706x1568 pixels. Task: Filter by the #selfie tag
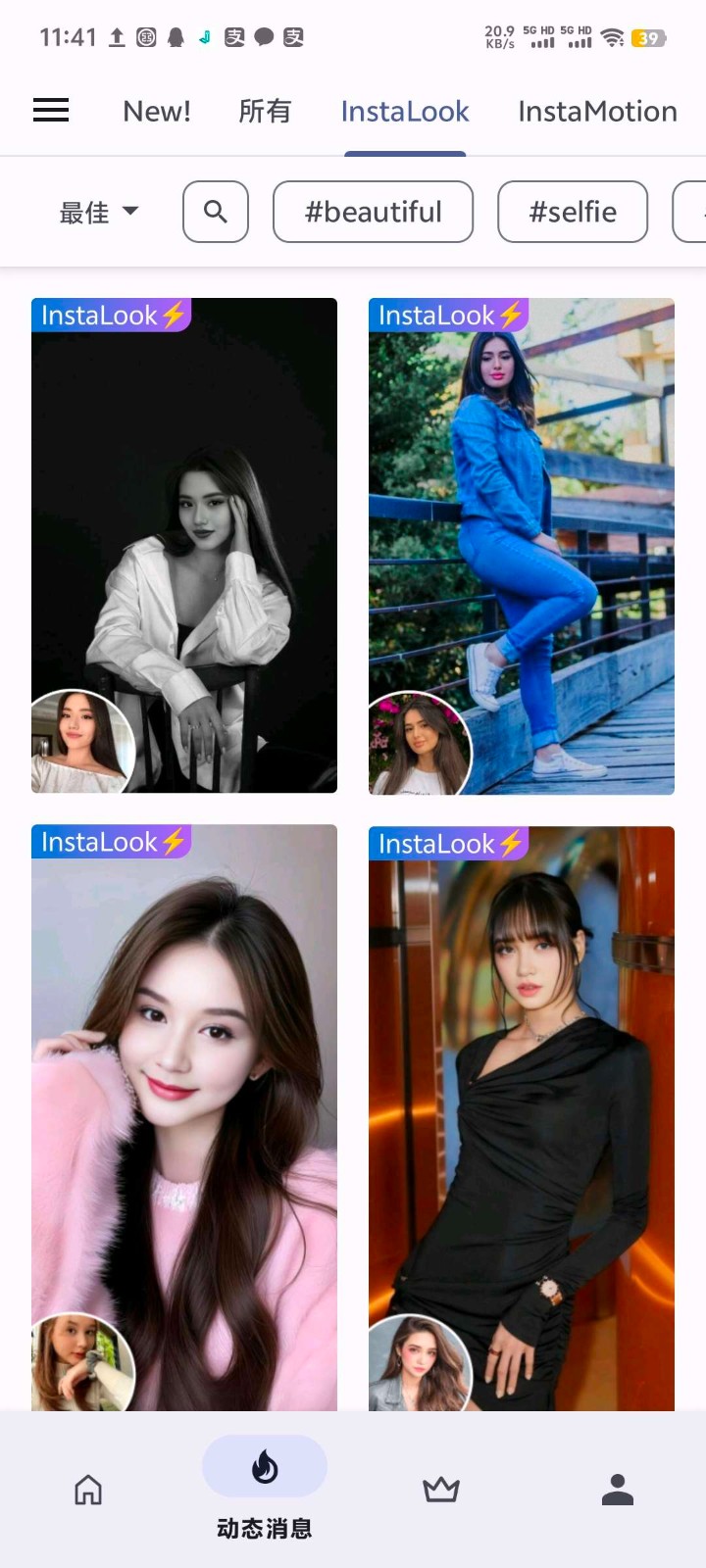coord(573,212)
